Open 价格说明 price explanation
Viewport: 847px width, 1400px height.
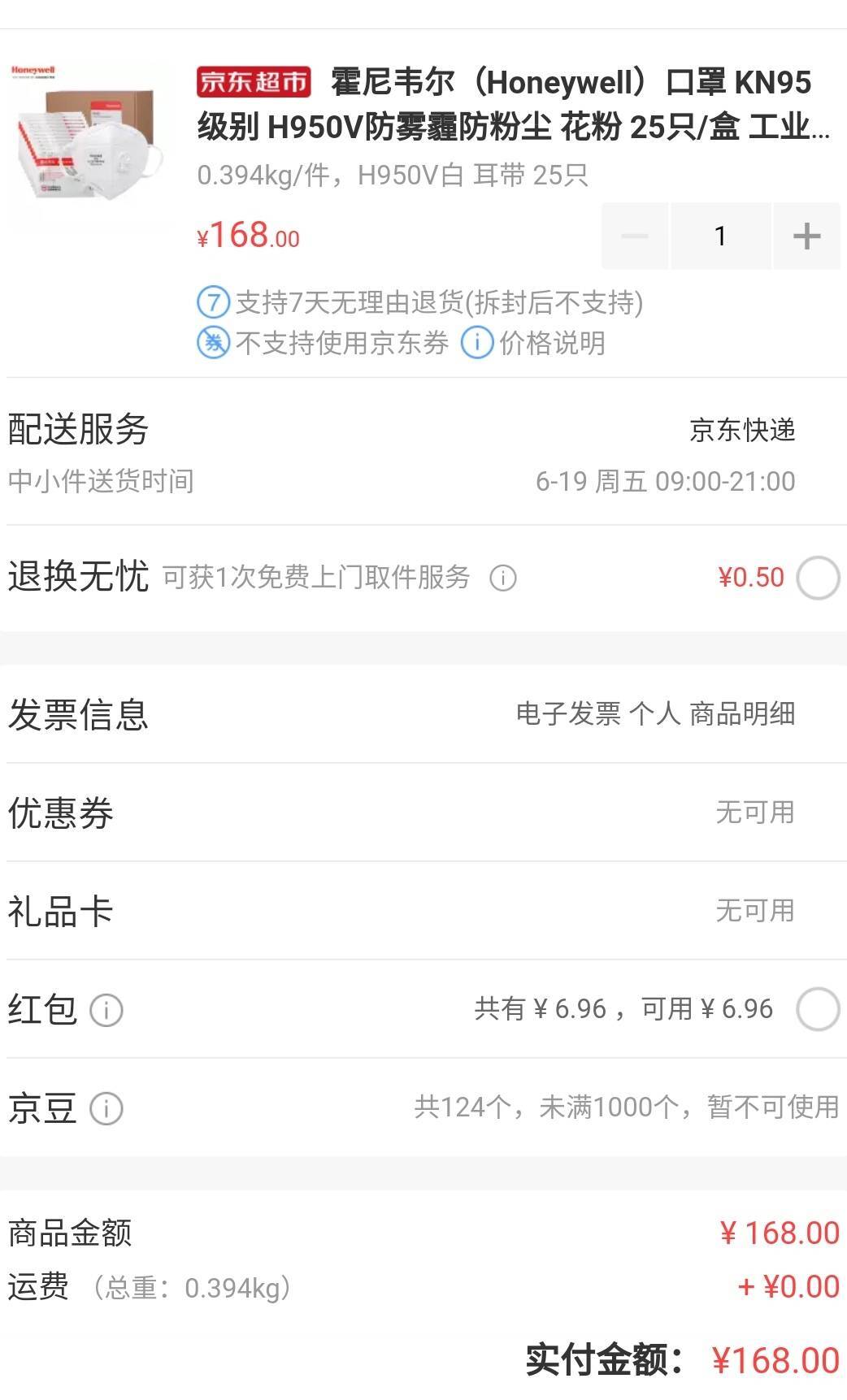534,343
